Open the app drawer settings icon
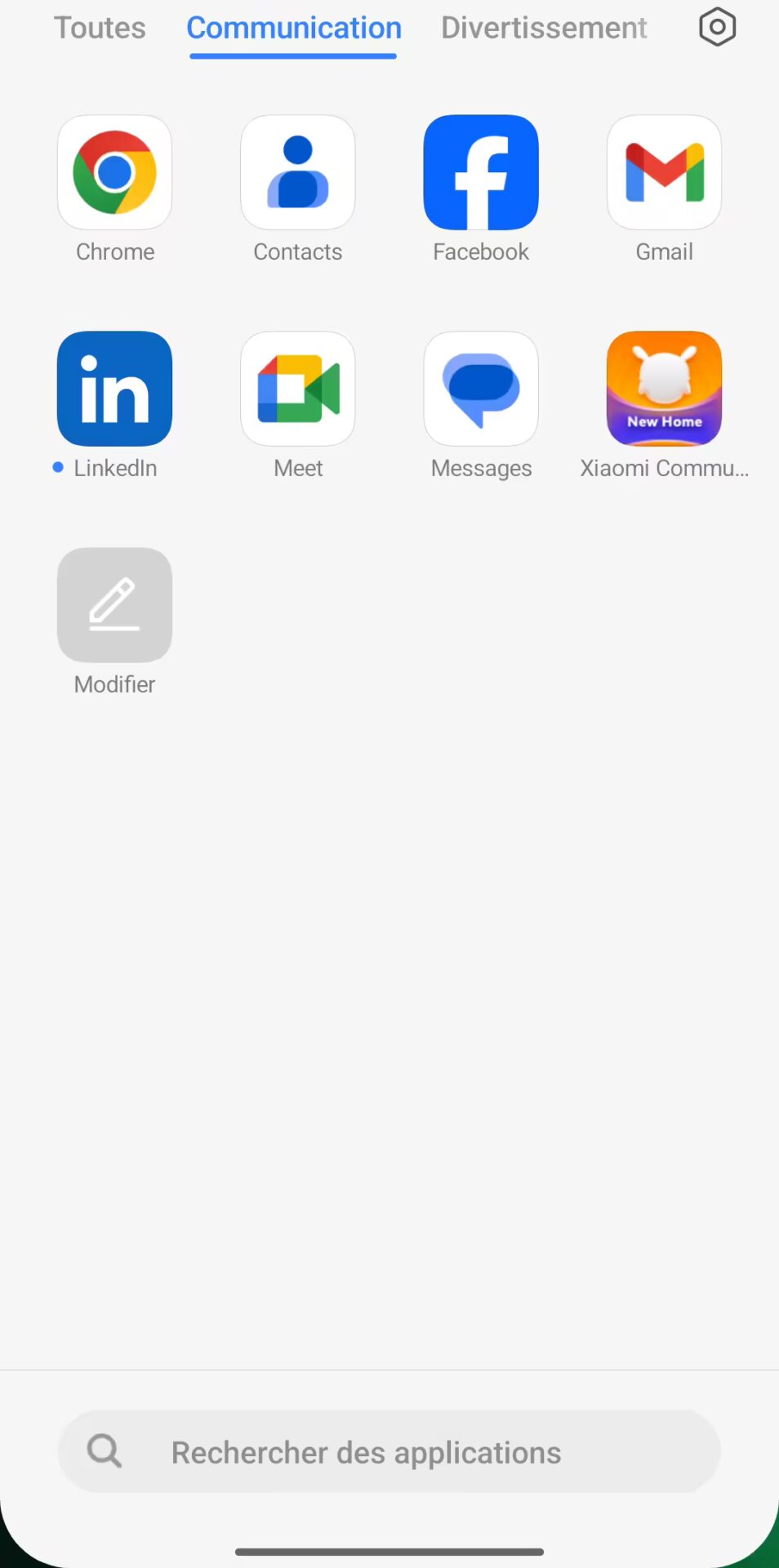 [x=717, y=28]
